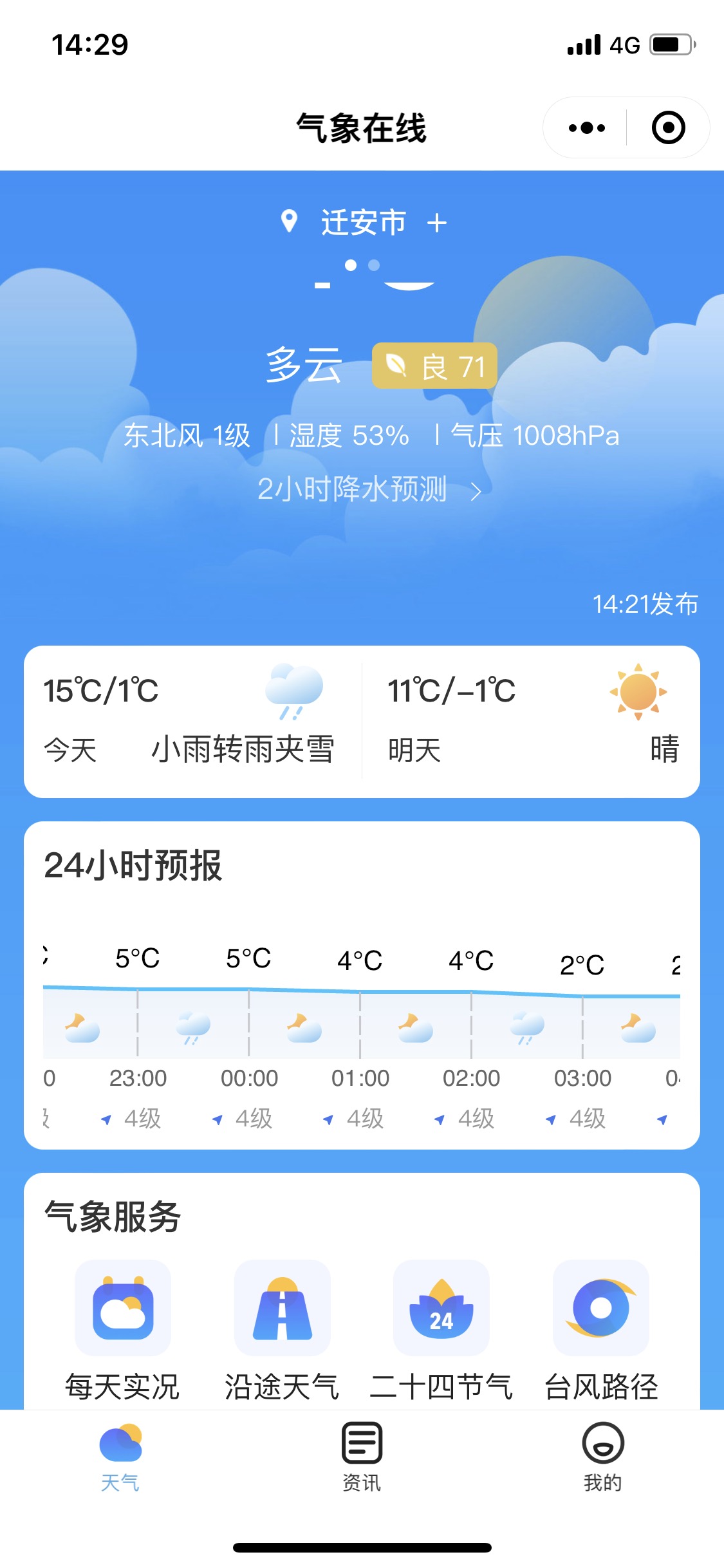The width and height of the screenshot is (724, 1568).
Task: Tap the 迁安市 location name
Action: (x=364, y=223)
